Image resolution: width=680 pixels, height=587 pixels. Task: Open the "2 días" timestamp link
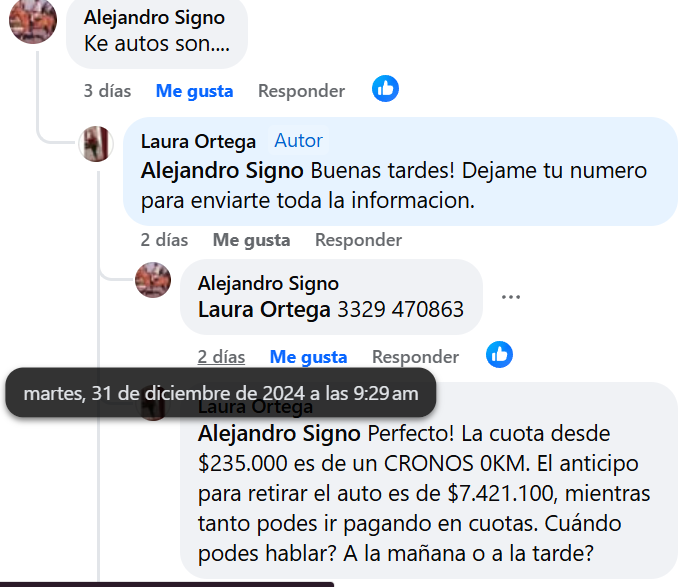(221, 357)
